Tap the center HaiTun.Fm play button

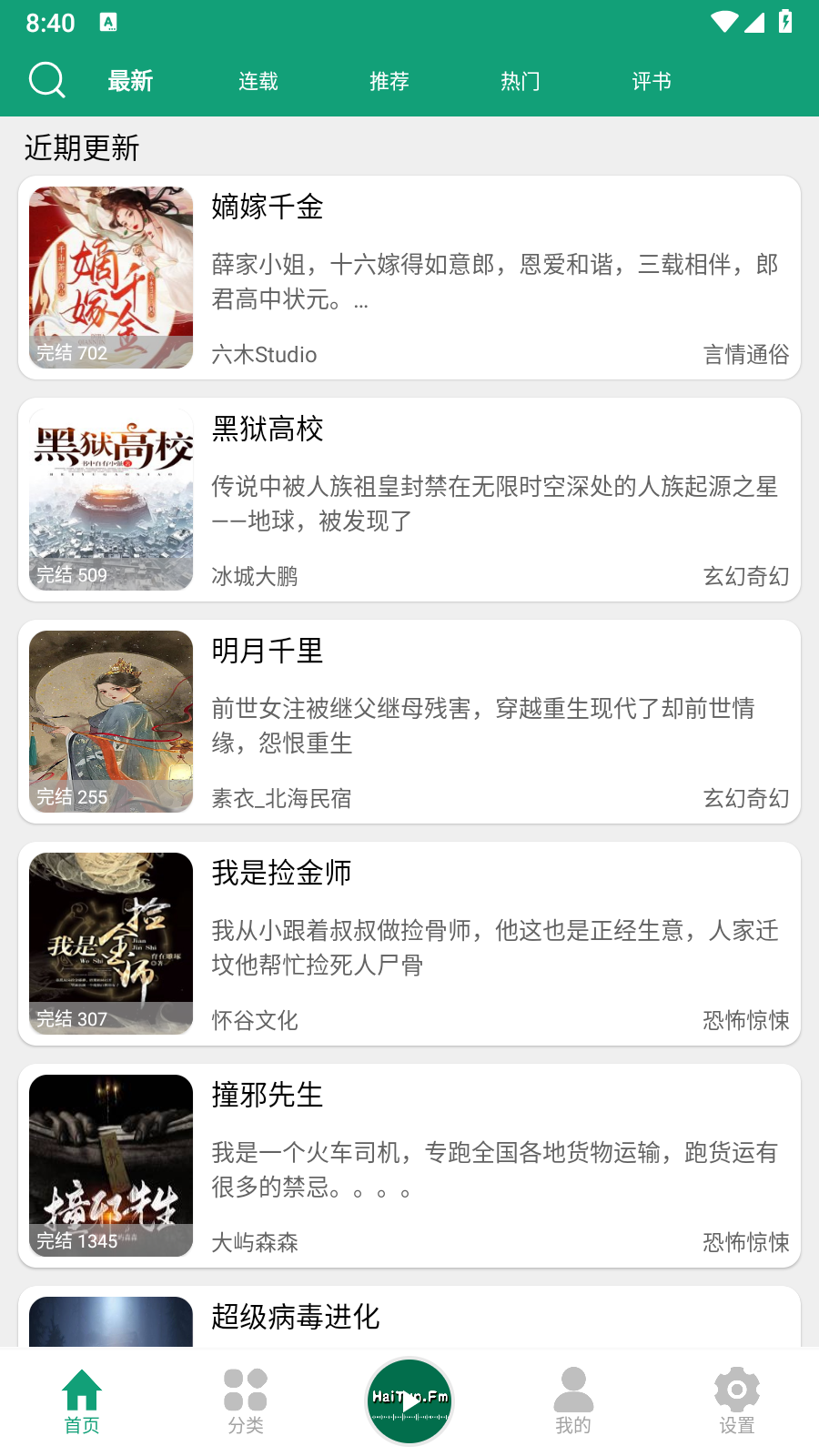(x=409, y=1401)
